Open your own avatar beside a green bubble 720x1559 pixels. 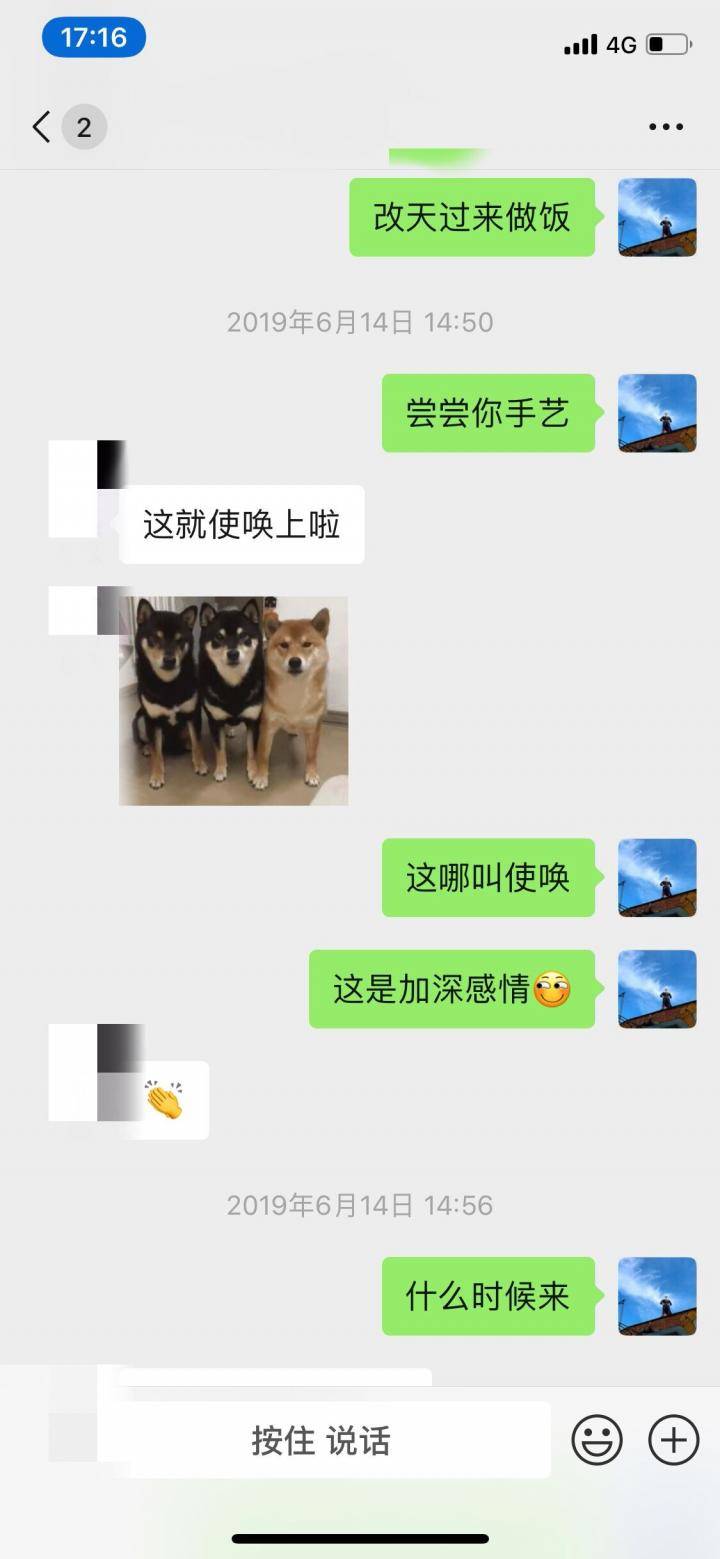click(657, 218)
